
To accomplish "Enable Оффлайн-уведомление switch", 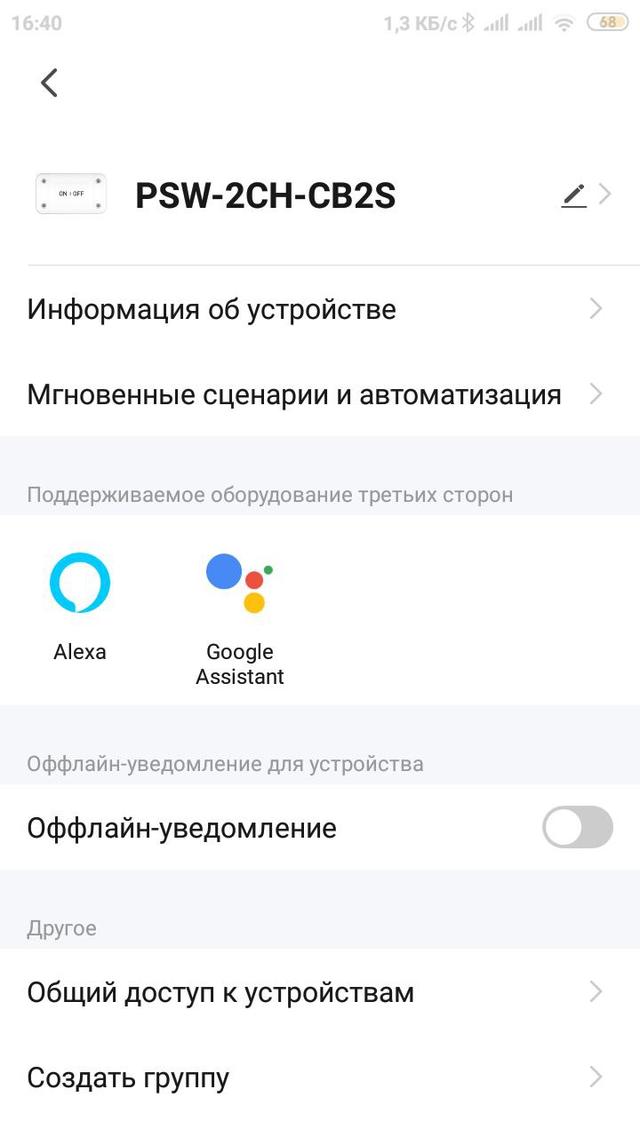I will click(x=577, y=827).
